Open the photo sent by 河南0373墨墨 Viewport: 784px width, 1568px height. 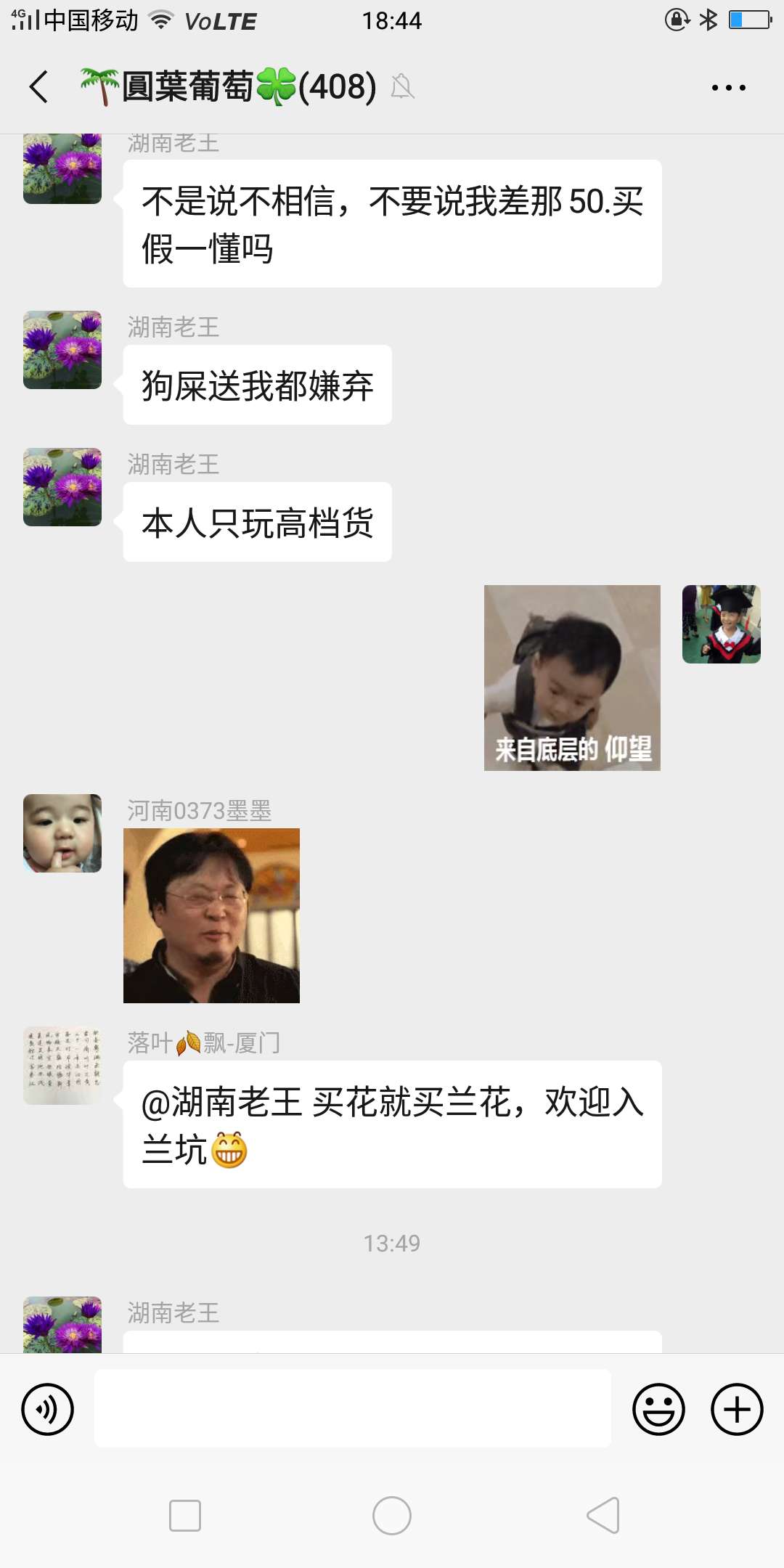click(211, 915)
